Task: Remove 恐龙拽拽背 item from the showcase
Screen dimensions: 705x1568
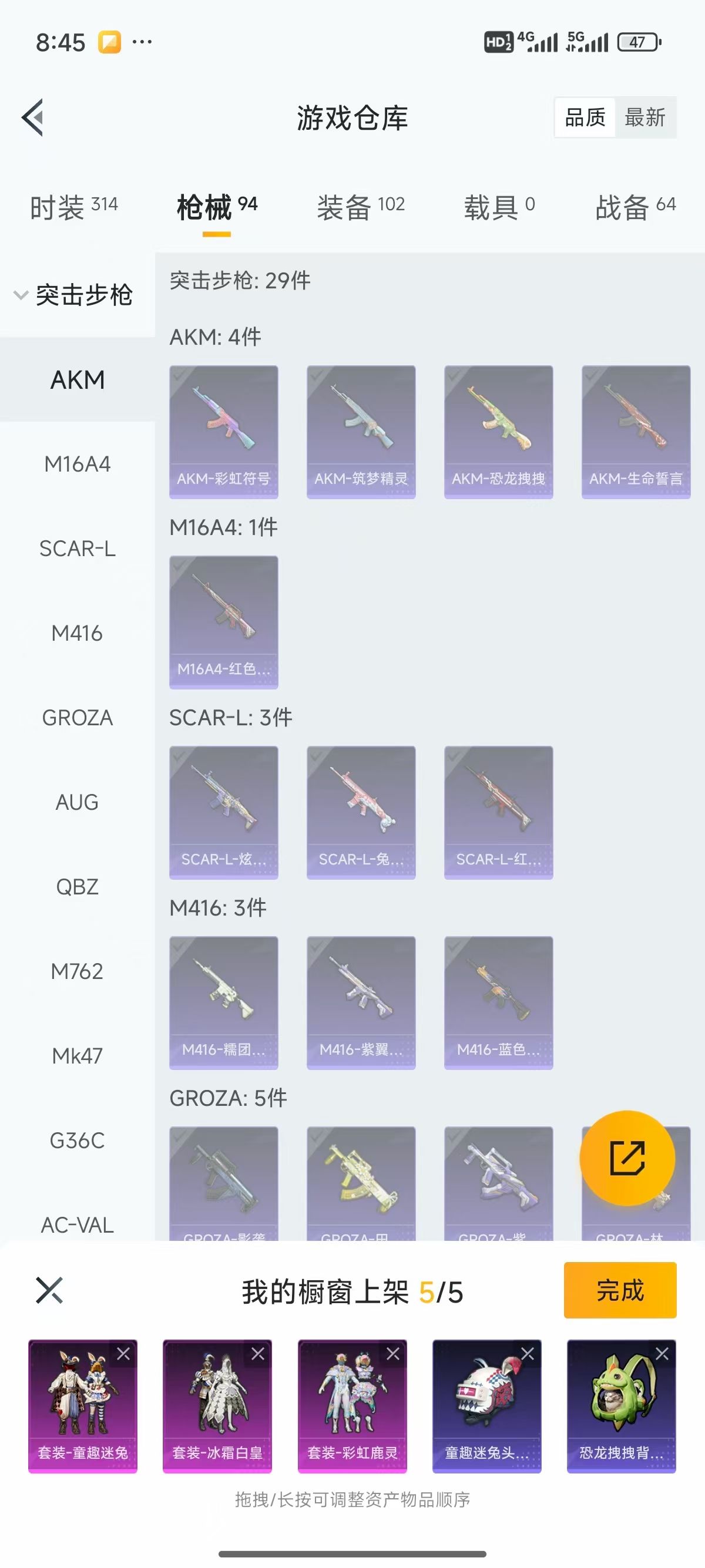Action: [662, 1354]
